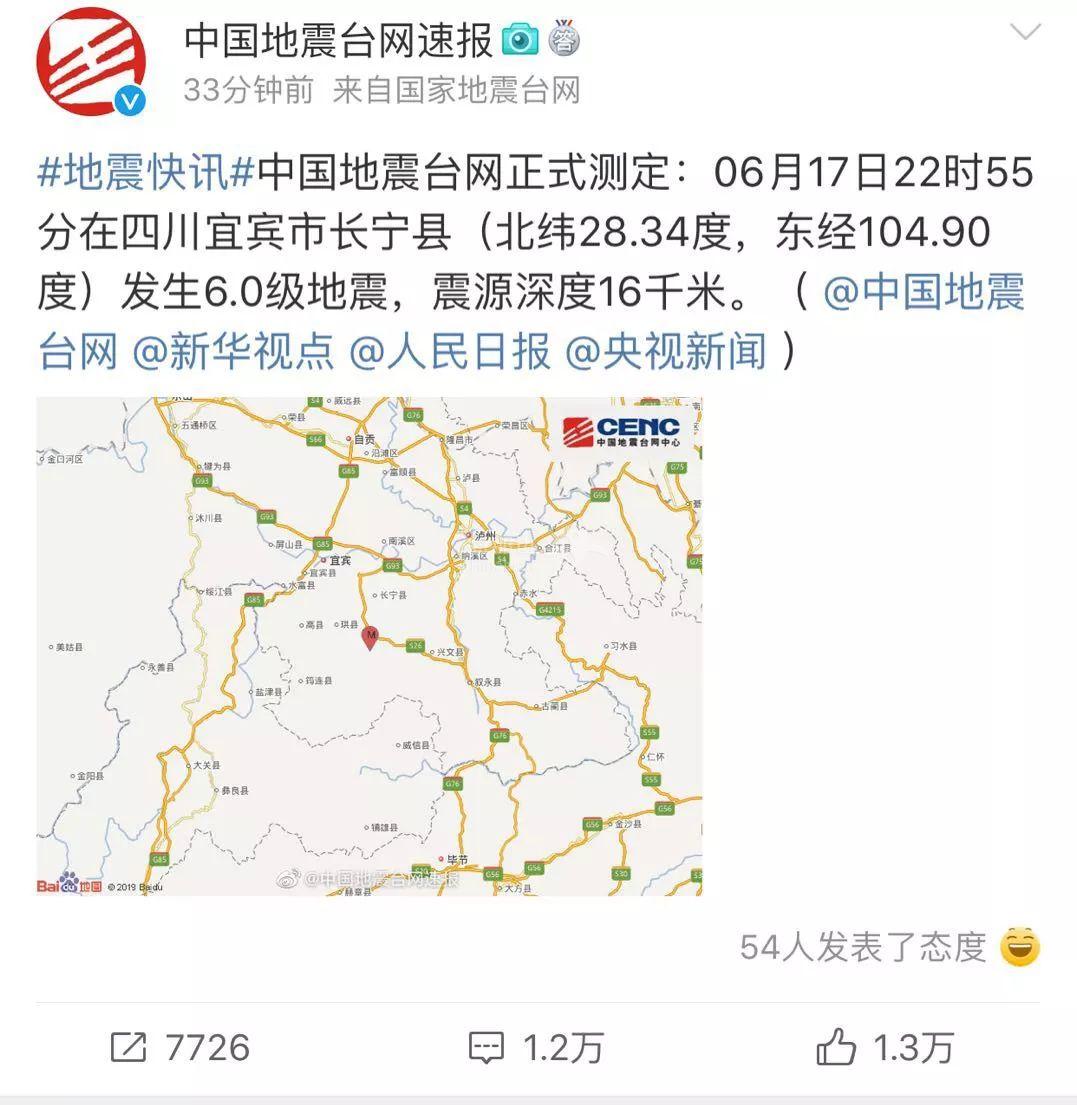The height and width of the screenshot is (1105, 1077).
Task: Open the 54人发表了态度 reactions
Action: point(862,946)
